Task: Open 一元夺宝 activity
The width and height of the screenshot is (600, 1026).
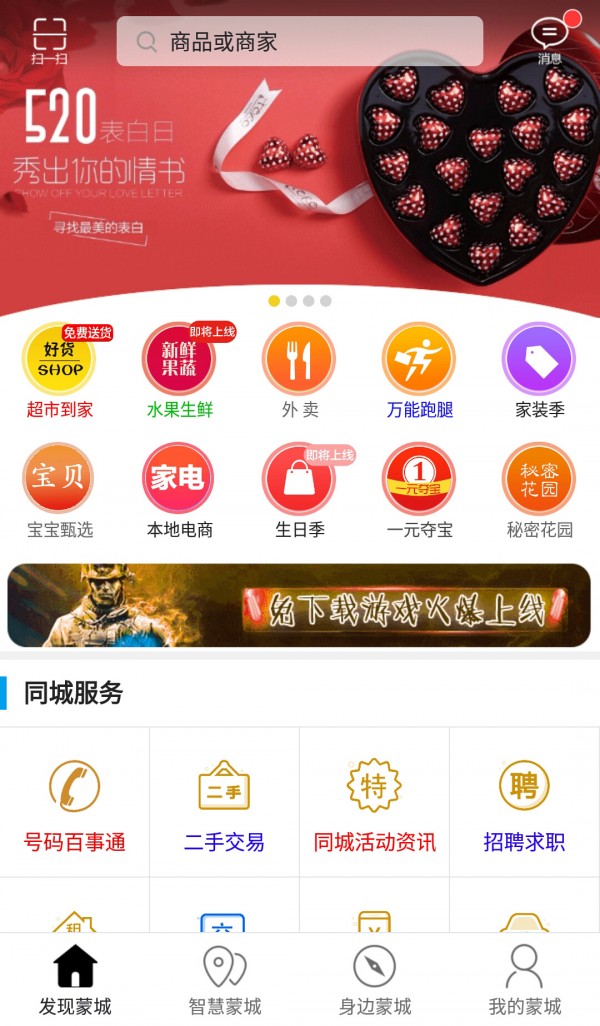Action: point(419,489)
